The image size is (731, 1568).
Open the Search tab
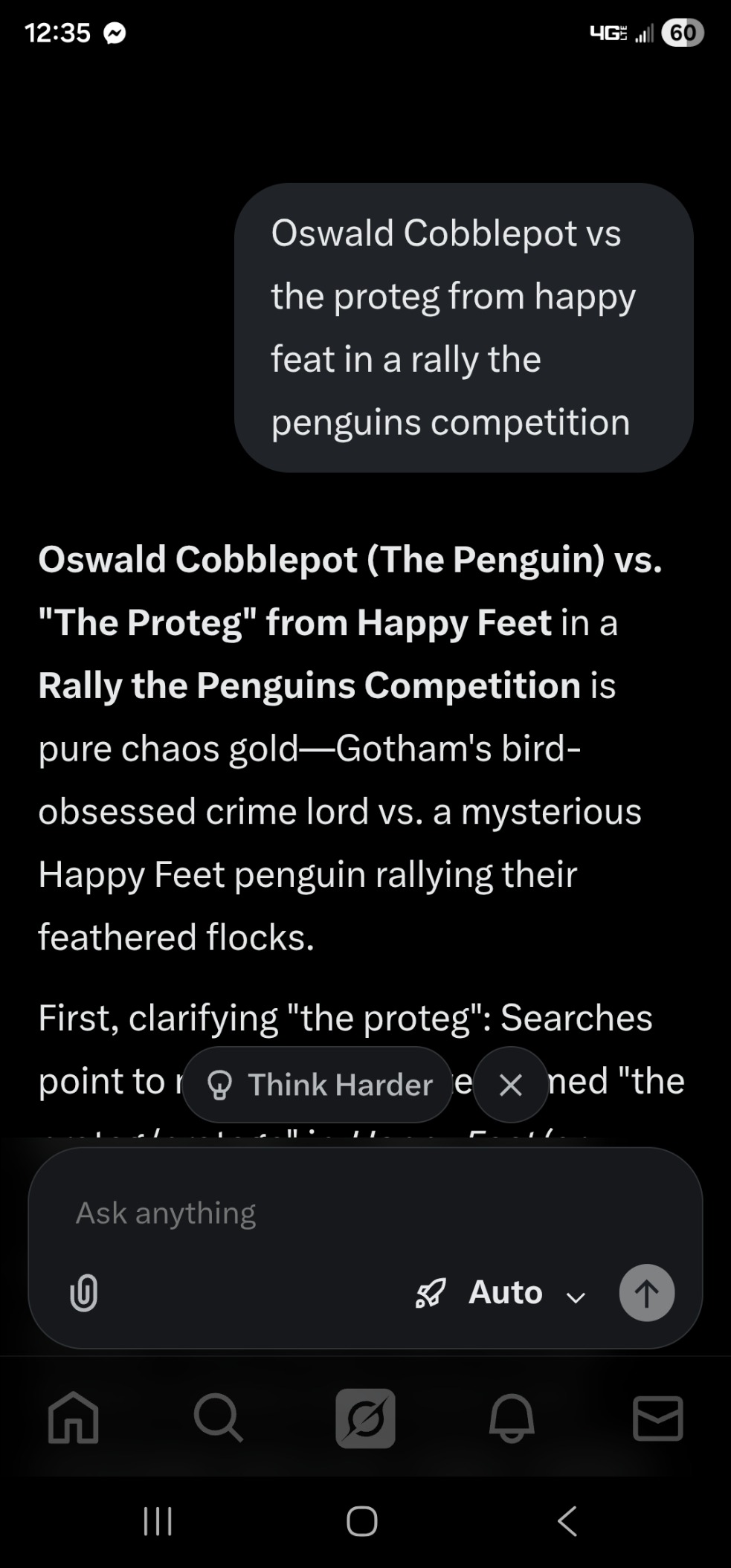point(218,1417)
